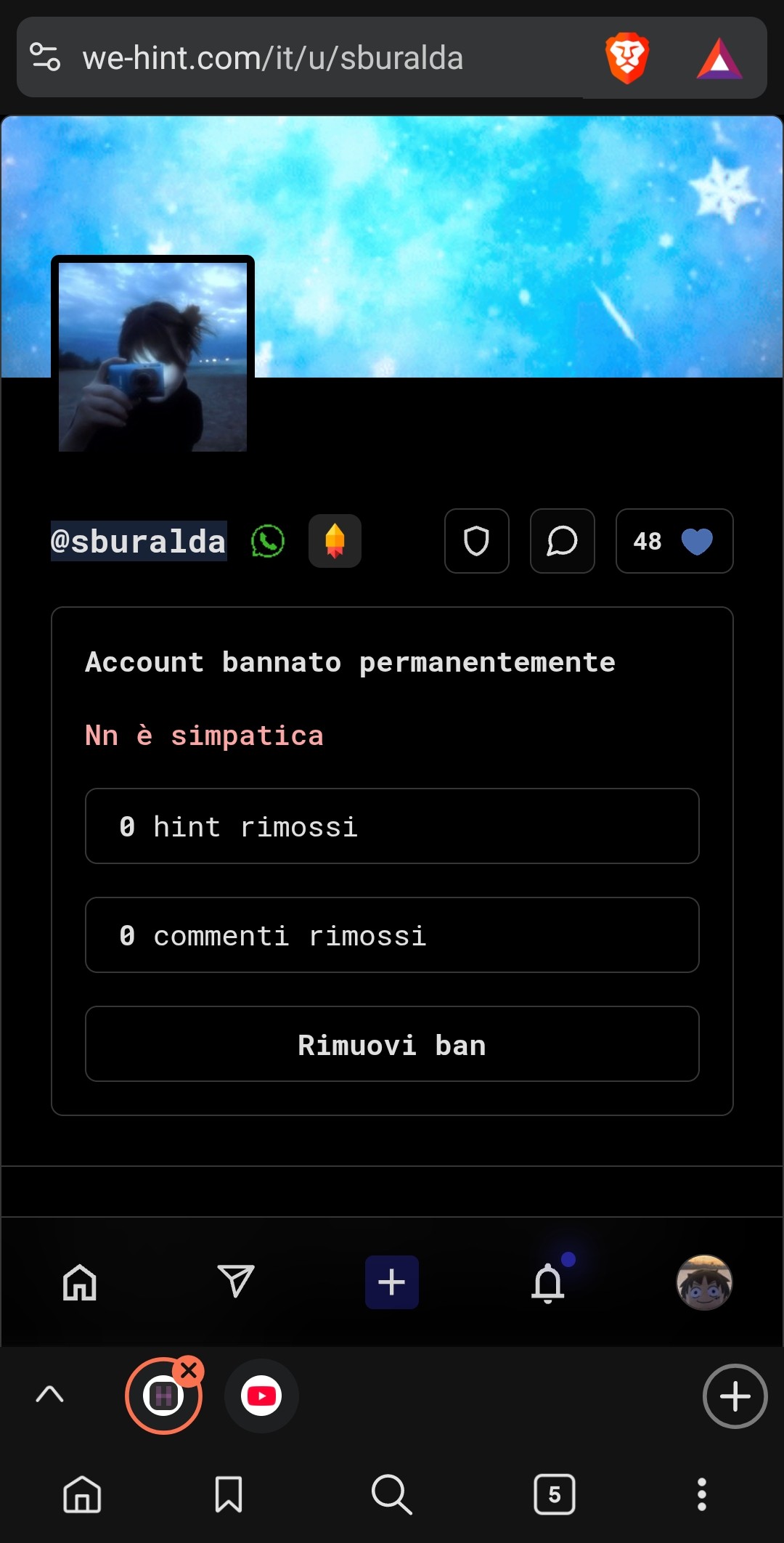Open the notifications bell

coord(549,1282)
